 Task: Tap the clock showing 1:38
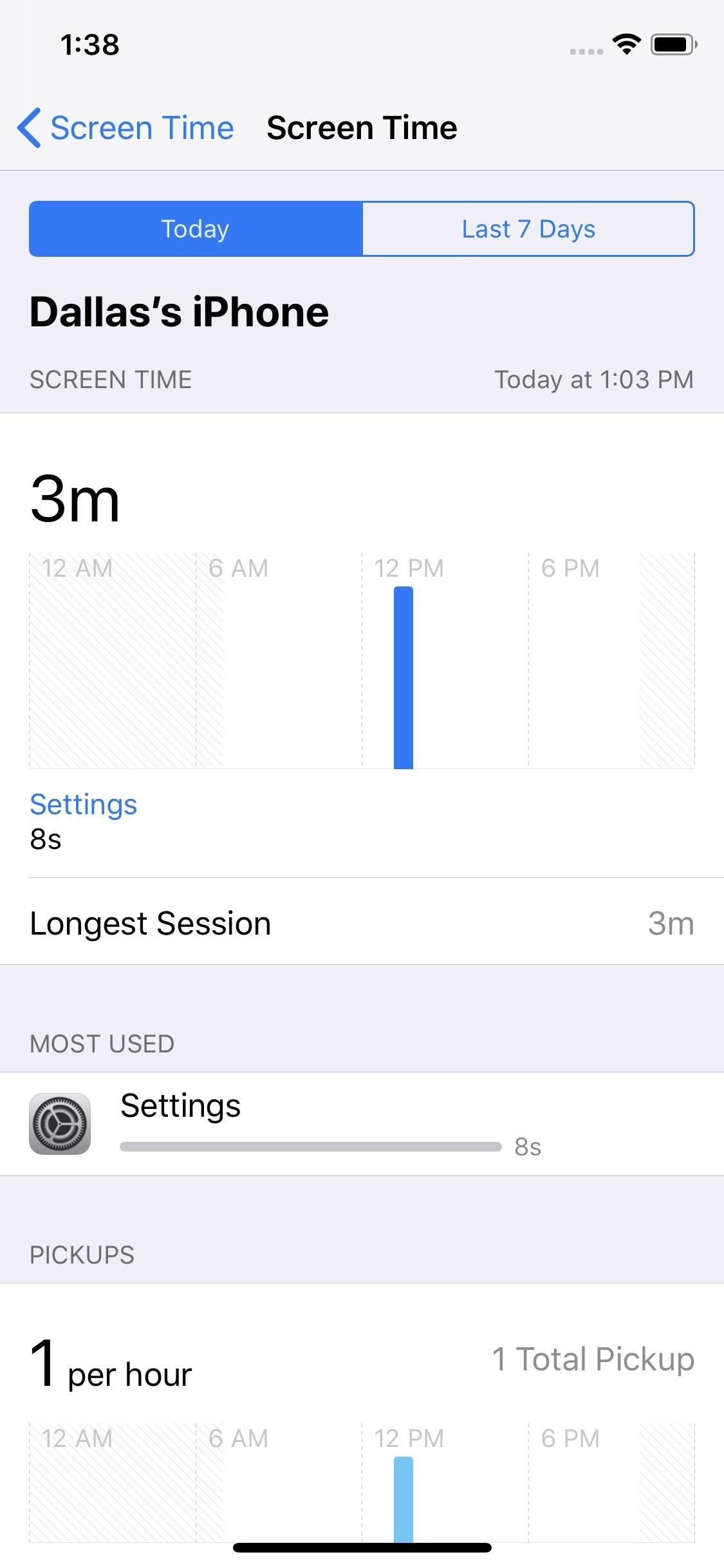click(x=90, y=44)
